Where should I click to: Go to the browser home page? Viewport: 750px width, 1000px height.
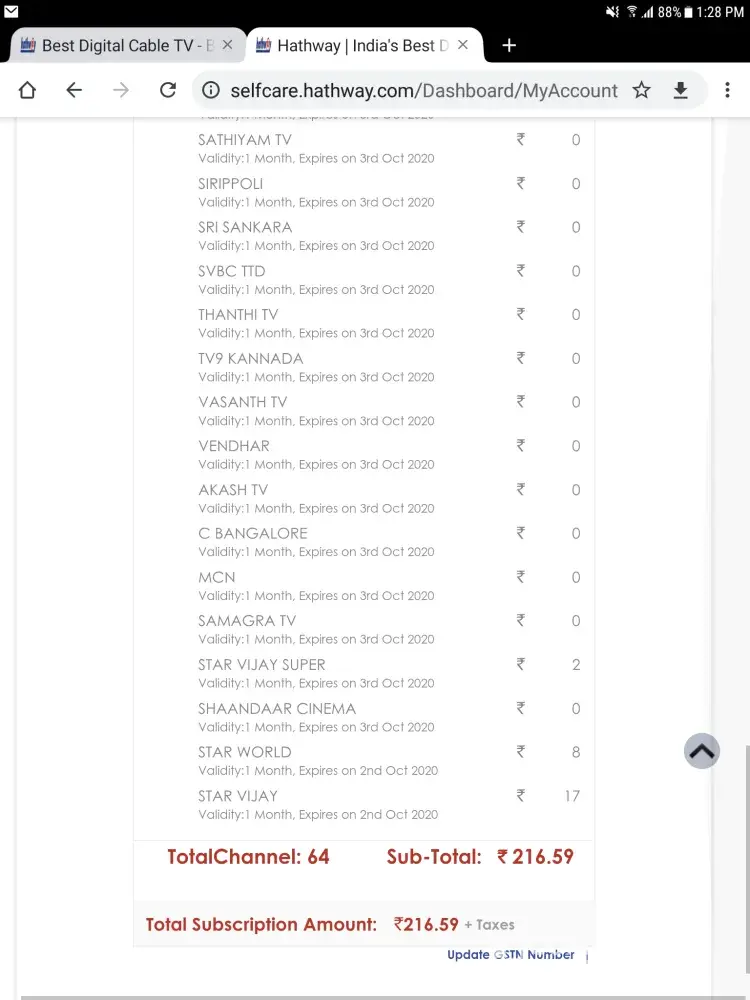27,90
